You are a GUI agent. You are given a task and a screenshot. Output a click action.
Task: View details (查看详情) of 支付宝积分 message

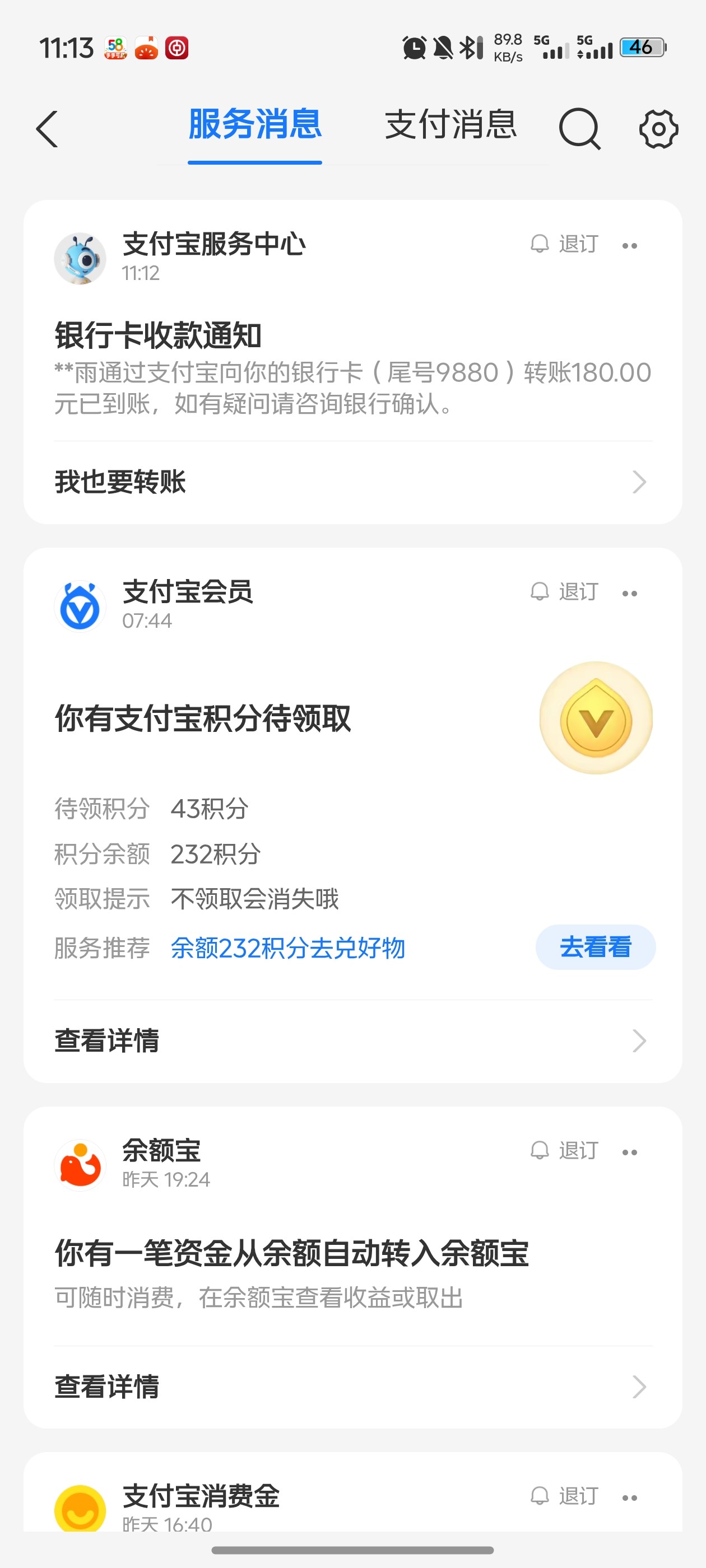pyautogui.click(x=352, y=1041)
